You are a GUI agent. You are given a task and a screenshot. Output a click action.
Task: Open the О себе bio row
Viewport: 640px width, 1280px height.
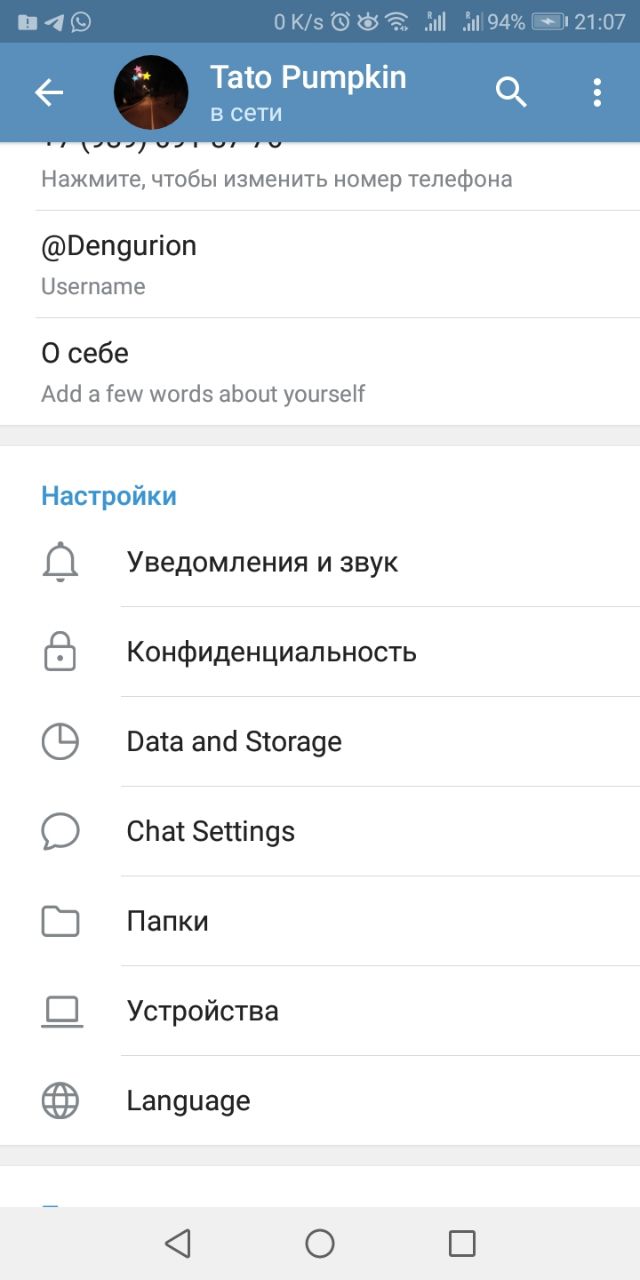[320, 372]
